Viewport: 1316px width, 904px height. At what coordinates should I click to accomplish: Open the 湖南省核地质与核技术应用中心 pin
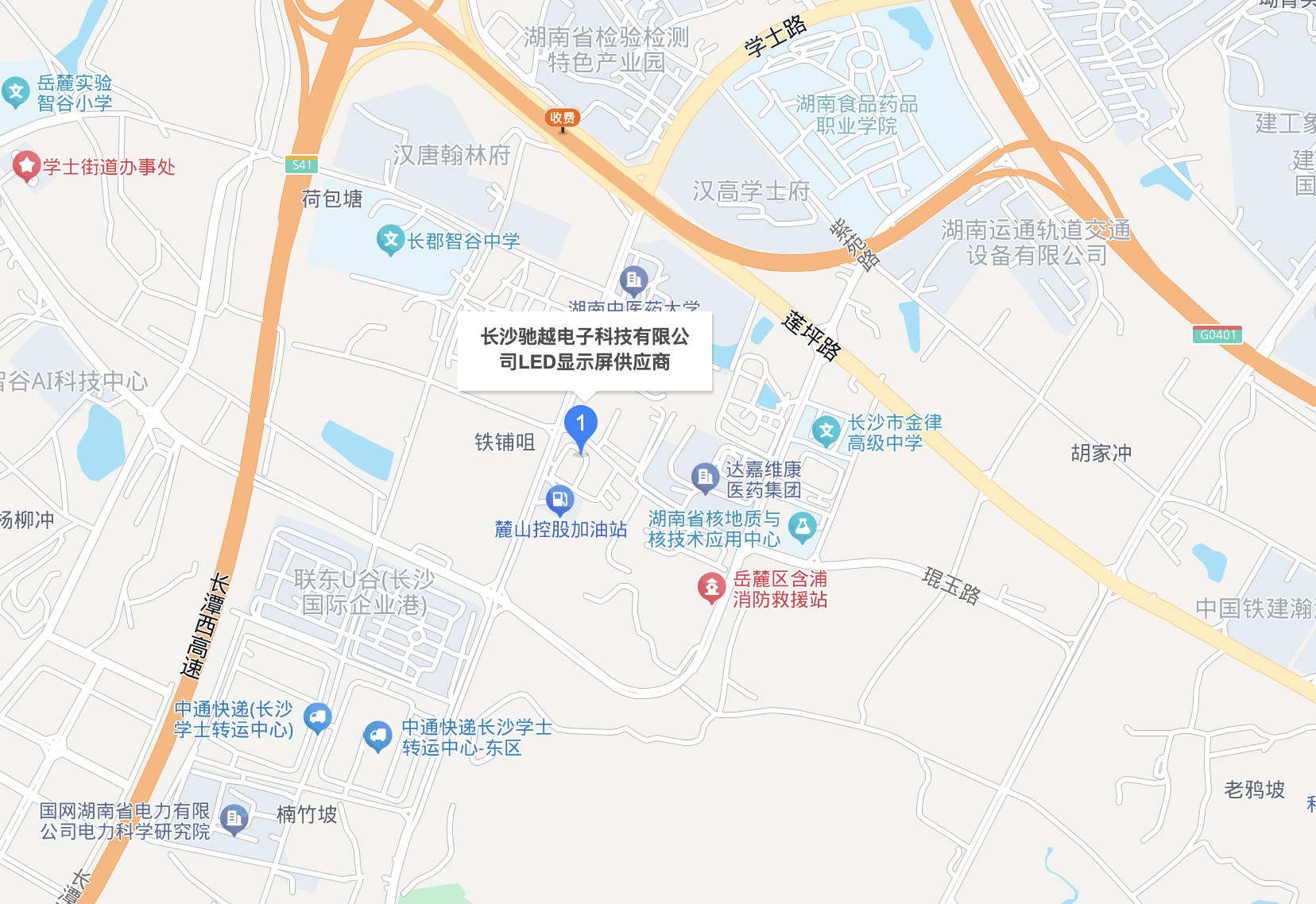pos(802,527)
